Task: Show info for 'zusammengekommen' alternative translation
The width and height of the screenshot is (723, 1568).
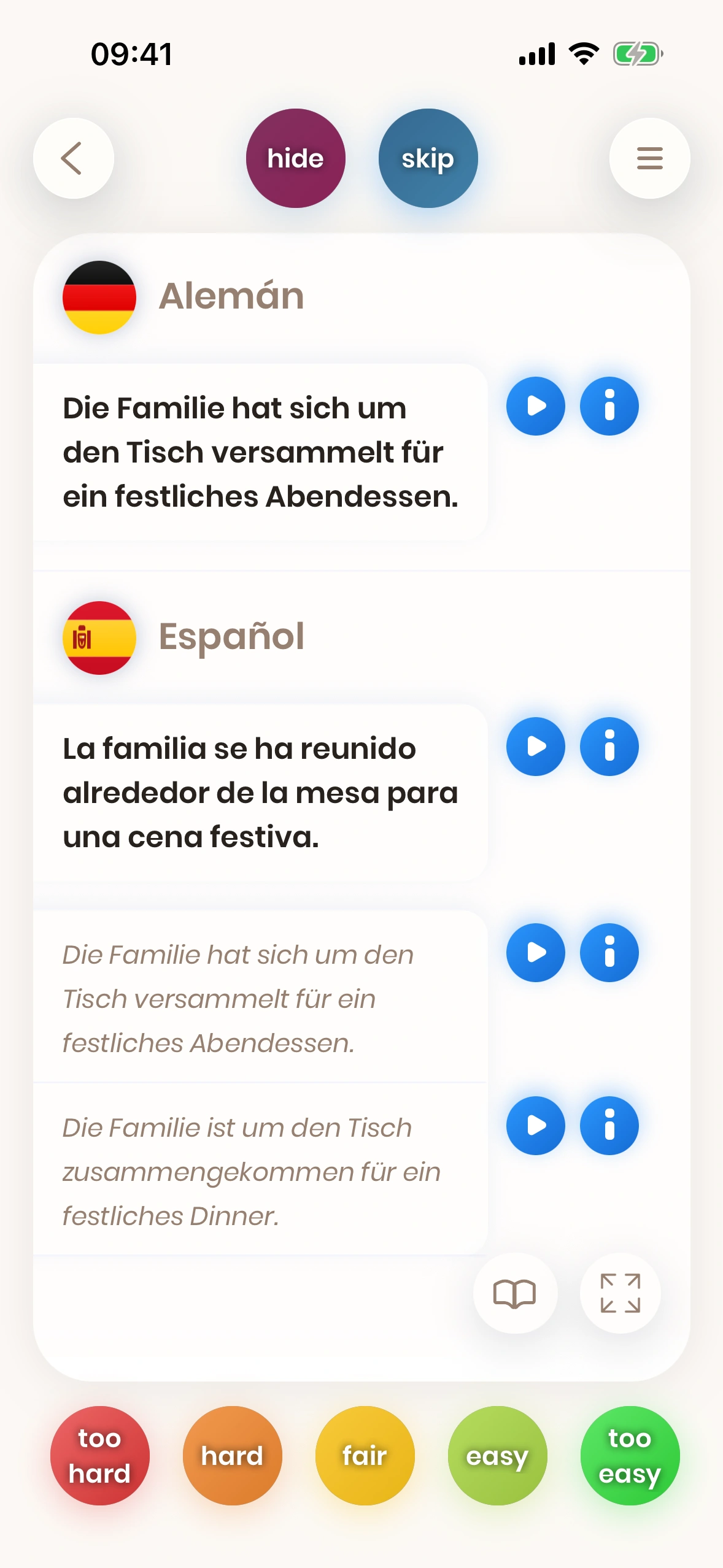Action: tap(609, 1126)
